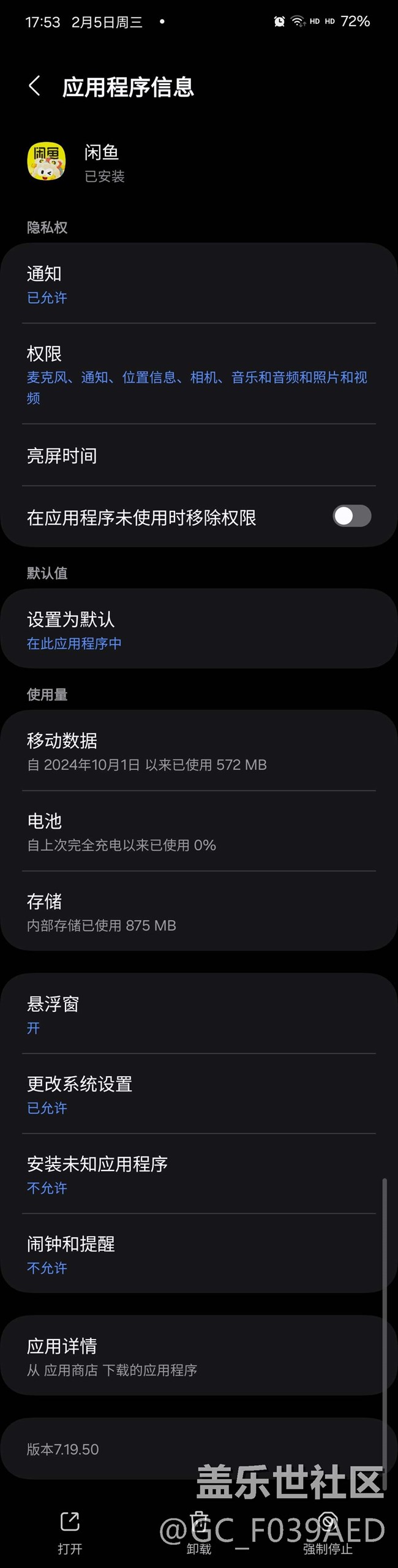Tap 打开 to launch 闲鱼
The height and width of the screenshot is (1568, 398).
[70, 1531]
